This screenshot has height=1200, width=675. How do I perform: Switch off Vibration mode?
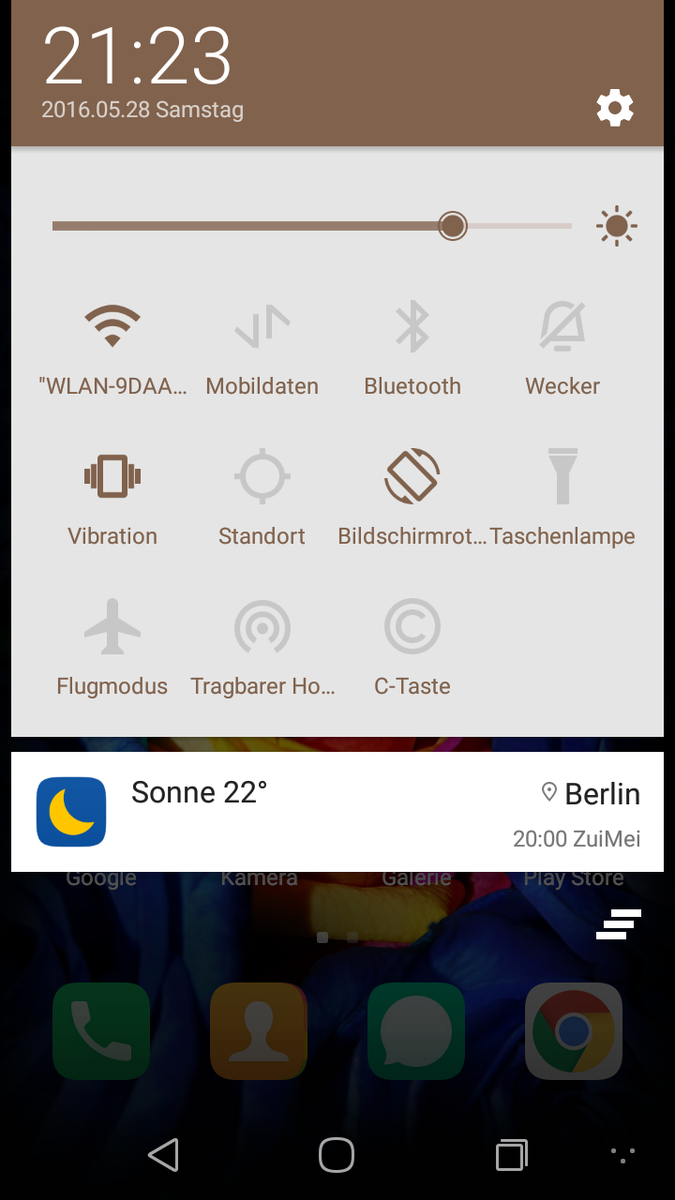point(112,477)
